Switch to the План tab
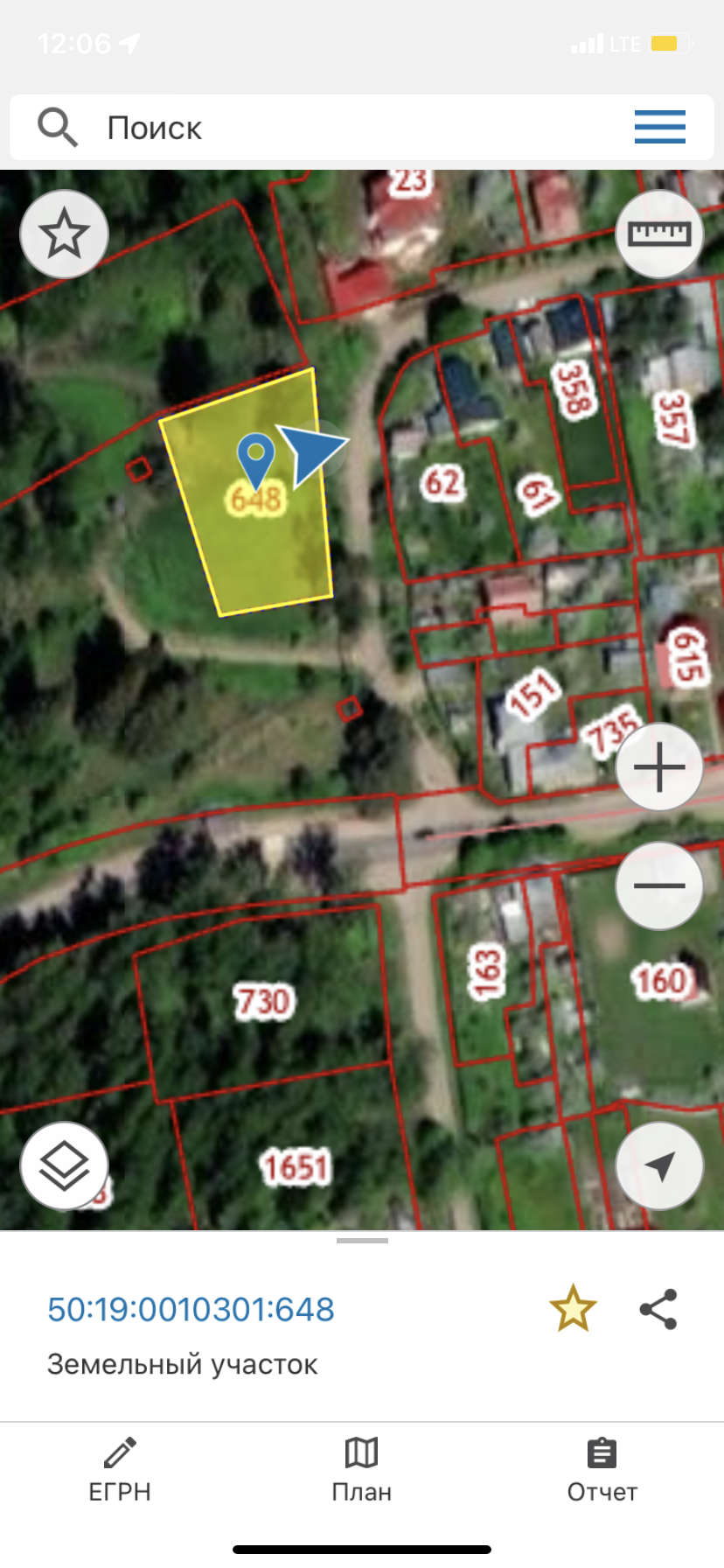Screen dimensions: 724x1568 (361, 1472)
